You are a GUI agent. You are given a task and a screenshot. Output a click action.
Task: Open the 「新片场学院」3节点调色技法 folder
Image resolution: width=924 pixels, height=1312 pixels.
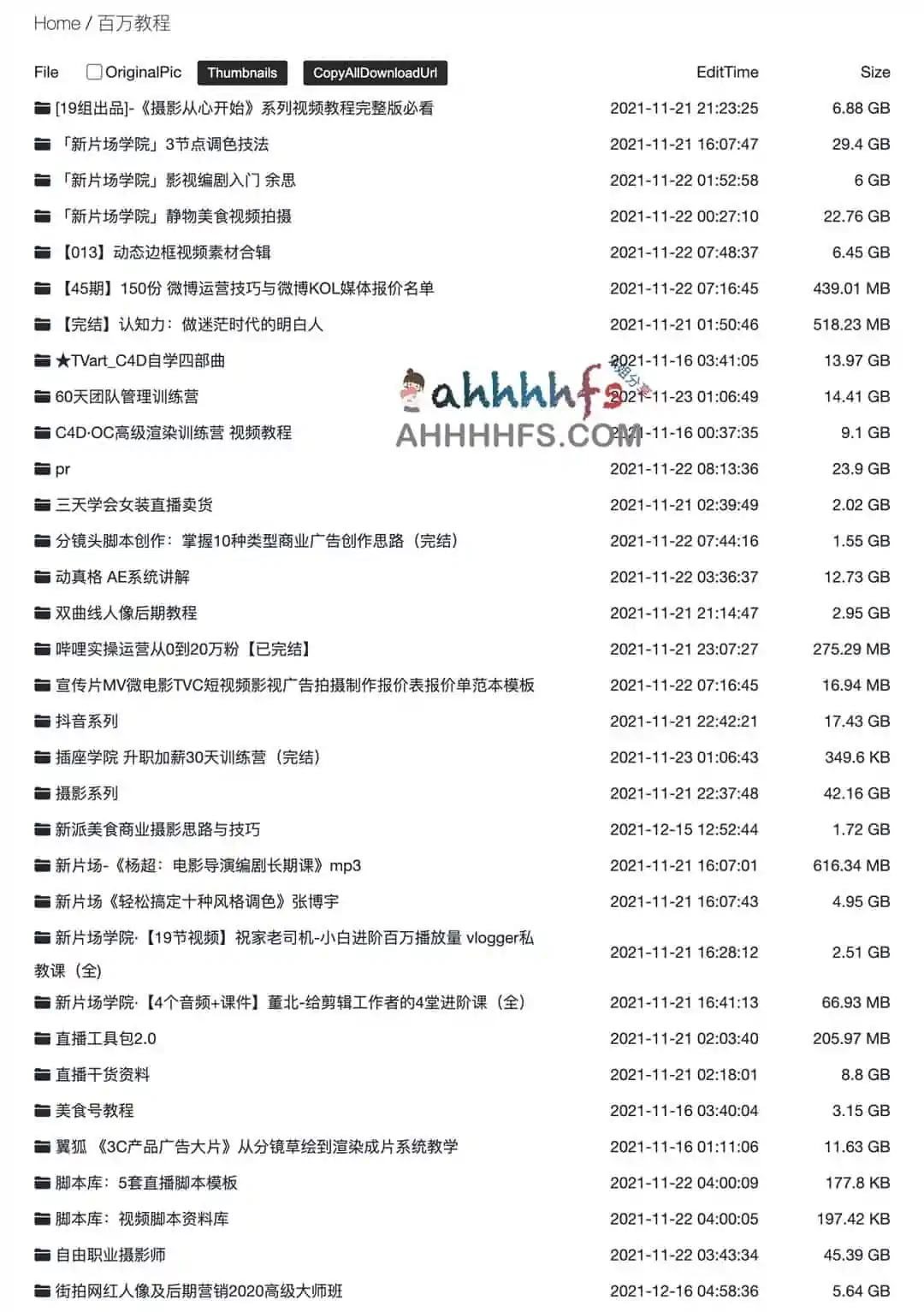[163, 145]
